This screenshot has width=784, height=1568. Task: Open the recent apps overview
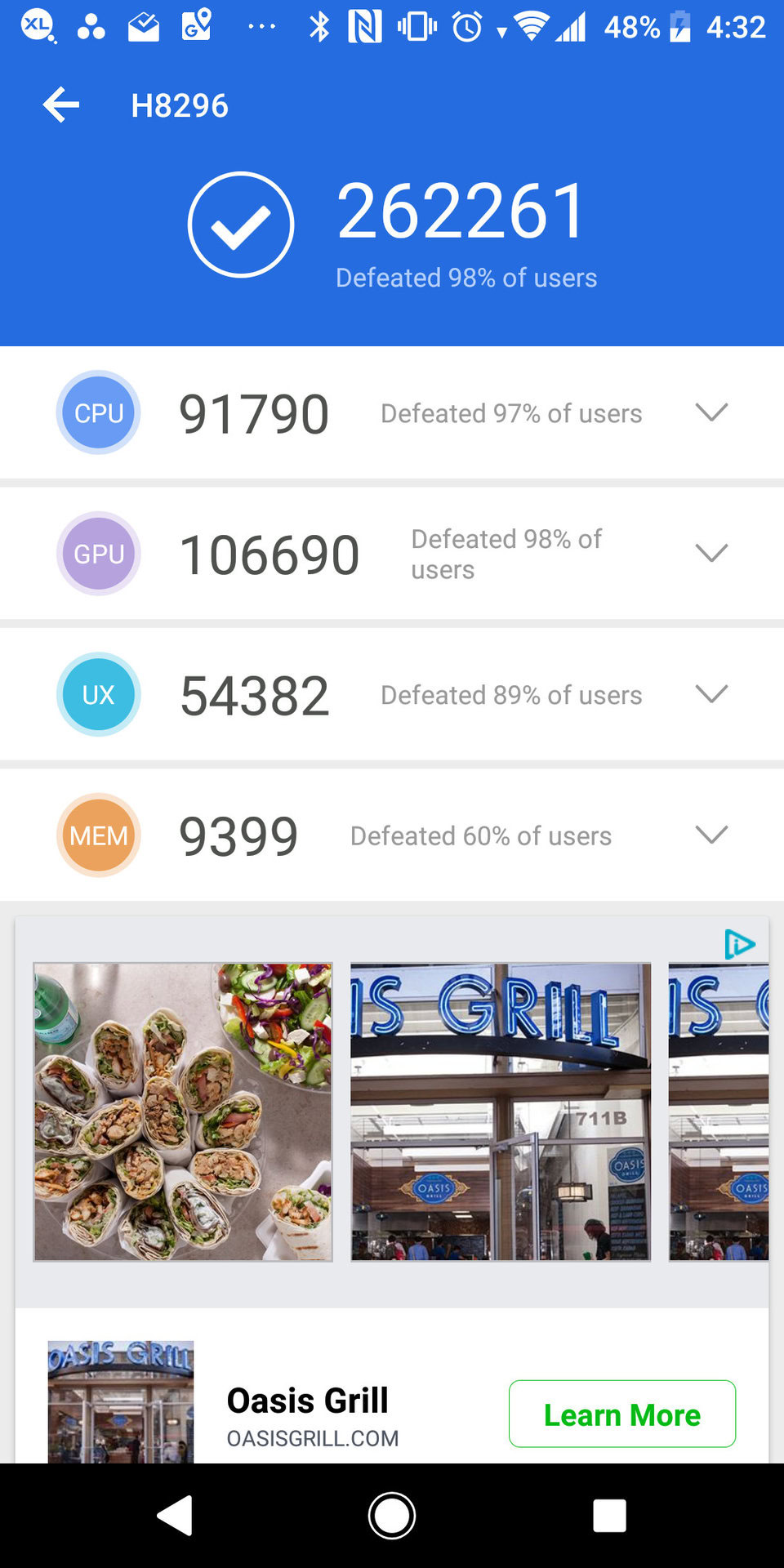click(x=609, y=1516)
